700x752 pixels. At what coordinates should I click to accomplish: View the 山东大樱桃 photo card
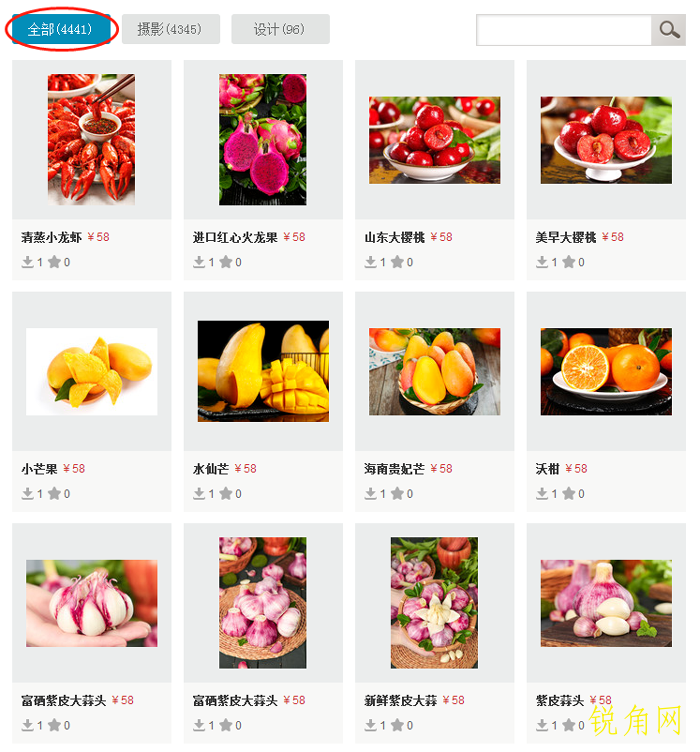point(434,140)
